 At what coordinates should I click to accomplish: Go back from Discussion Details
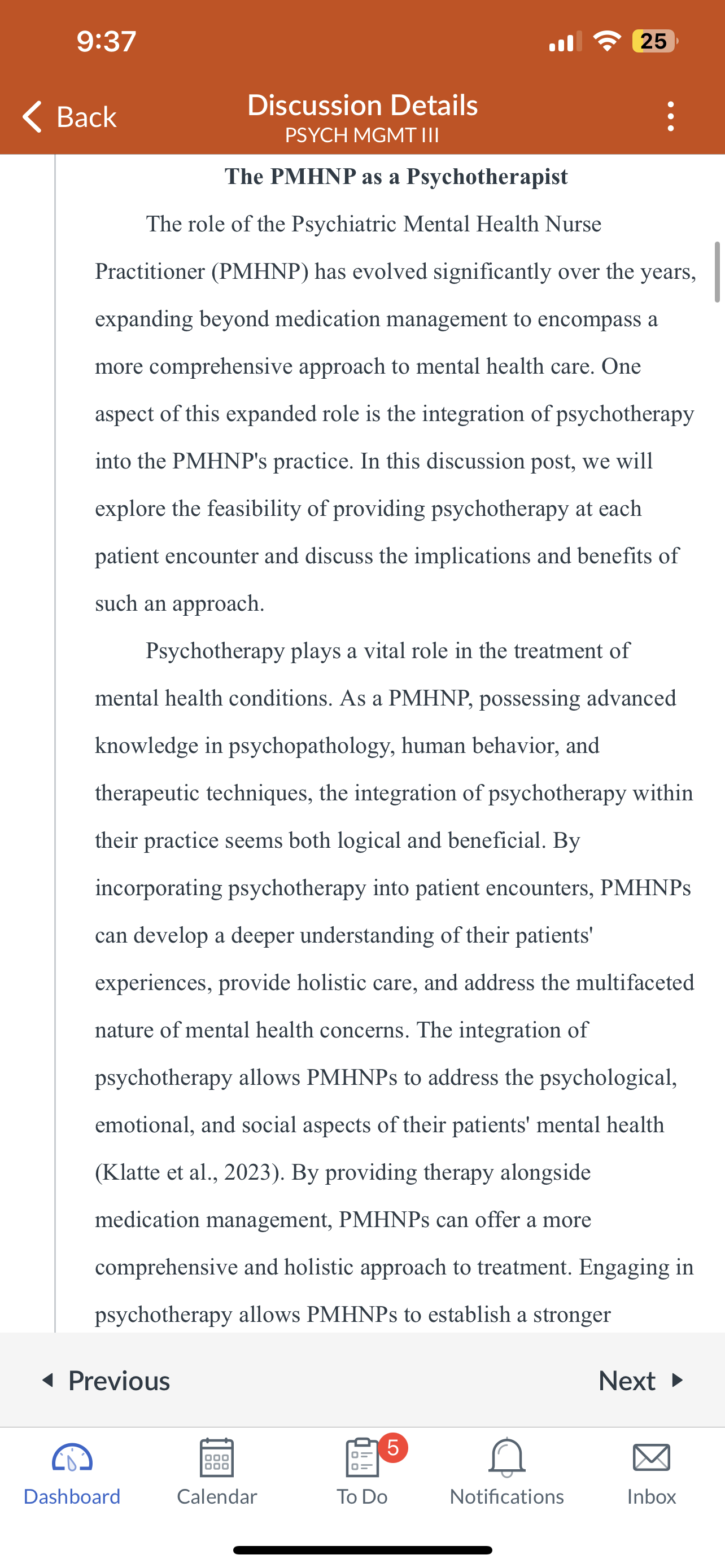click(69, 116)
